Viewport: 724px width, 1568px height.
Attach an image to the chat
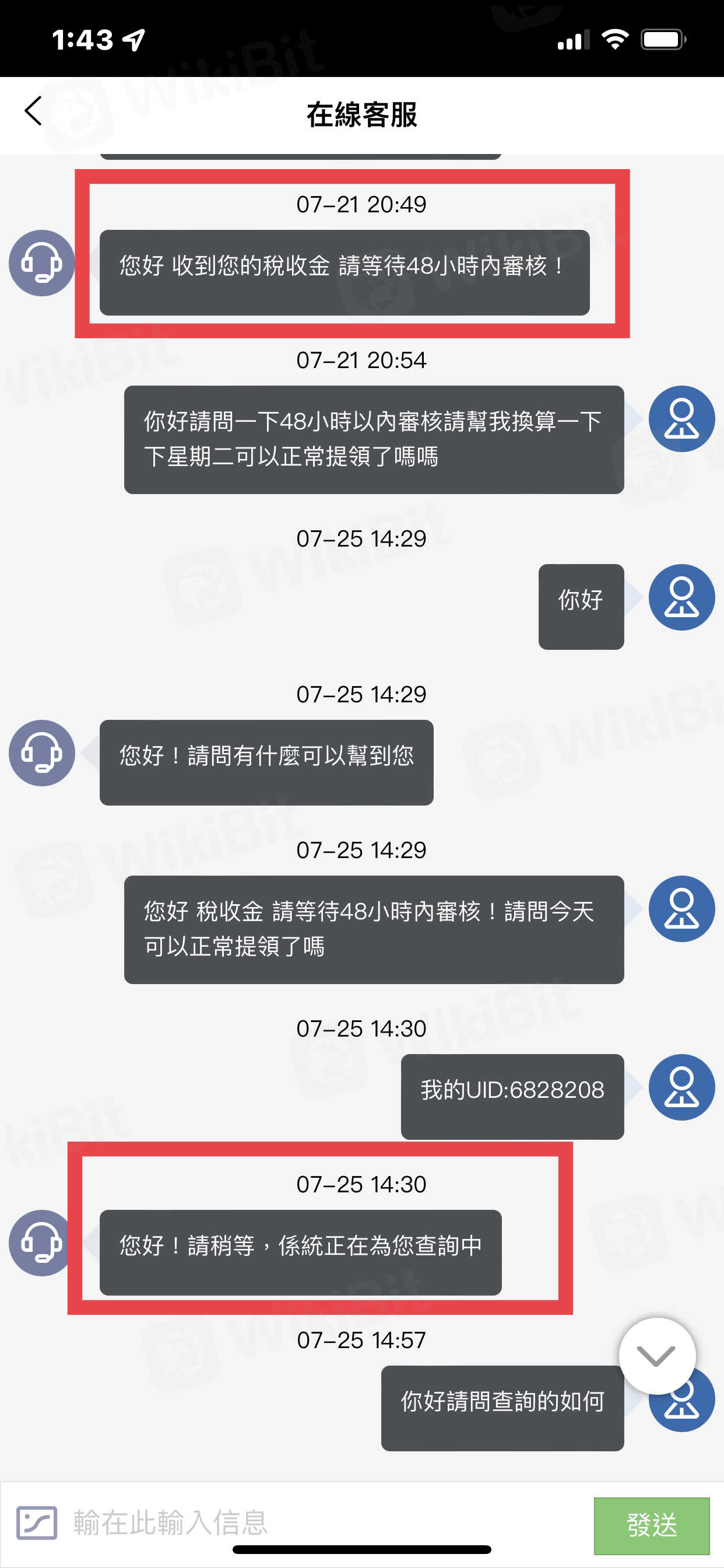point(37,1523)
